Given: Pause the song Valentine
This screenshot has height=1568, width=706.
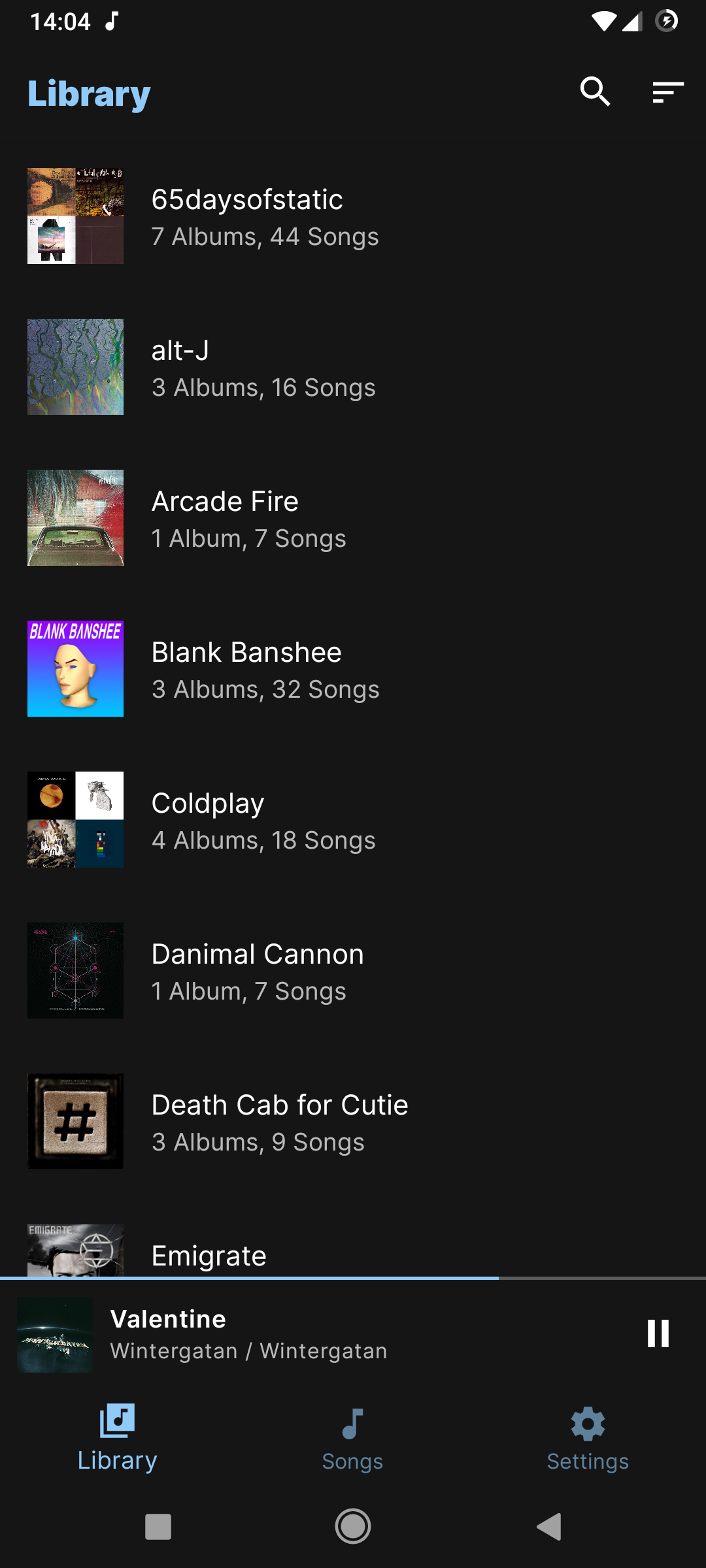Looking at the screenshot, I should [x=658, y=1333].
